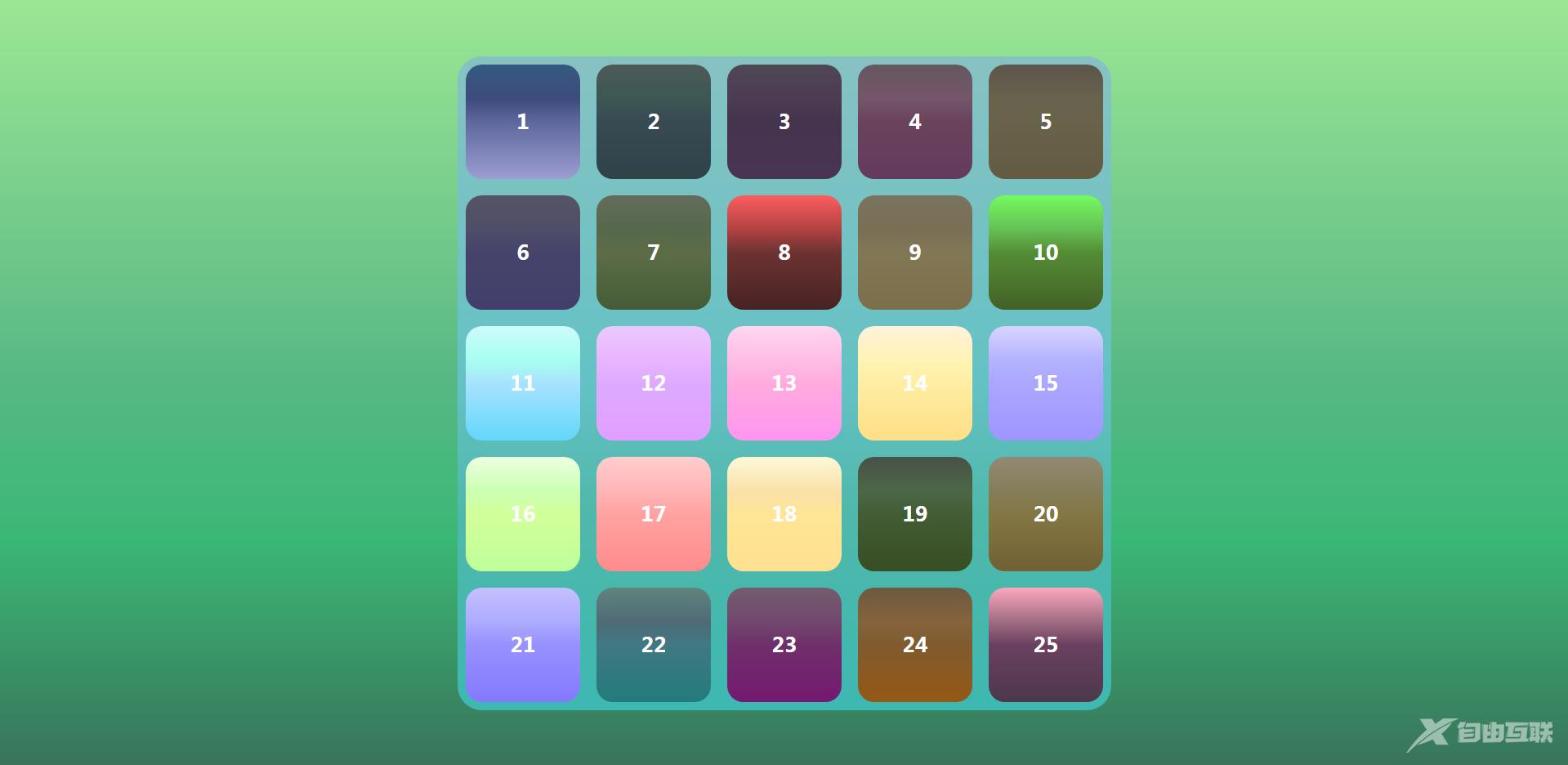Select the lavender tile numbered 15
This screenshot has width=1568, height=765.
1046,383
